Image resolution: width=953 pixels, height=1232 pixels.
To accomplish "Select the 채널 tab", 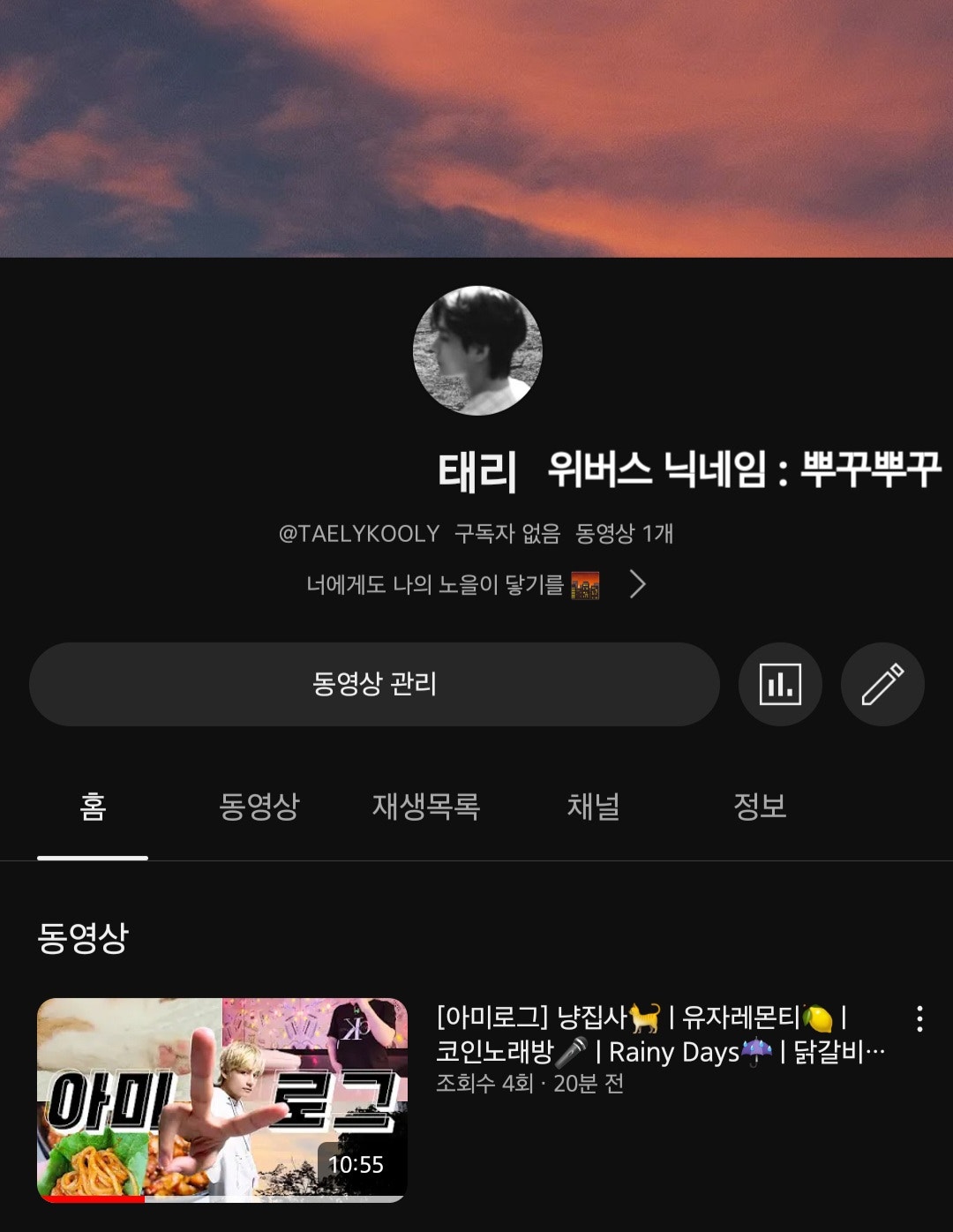I will coord(593,806).
